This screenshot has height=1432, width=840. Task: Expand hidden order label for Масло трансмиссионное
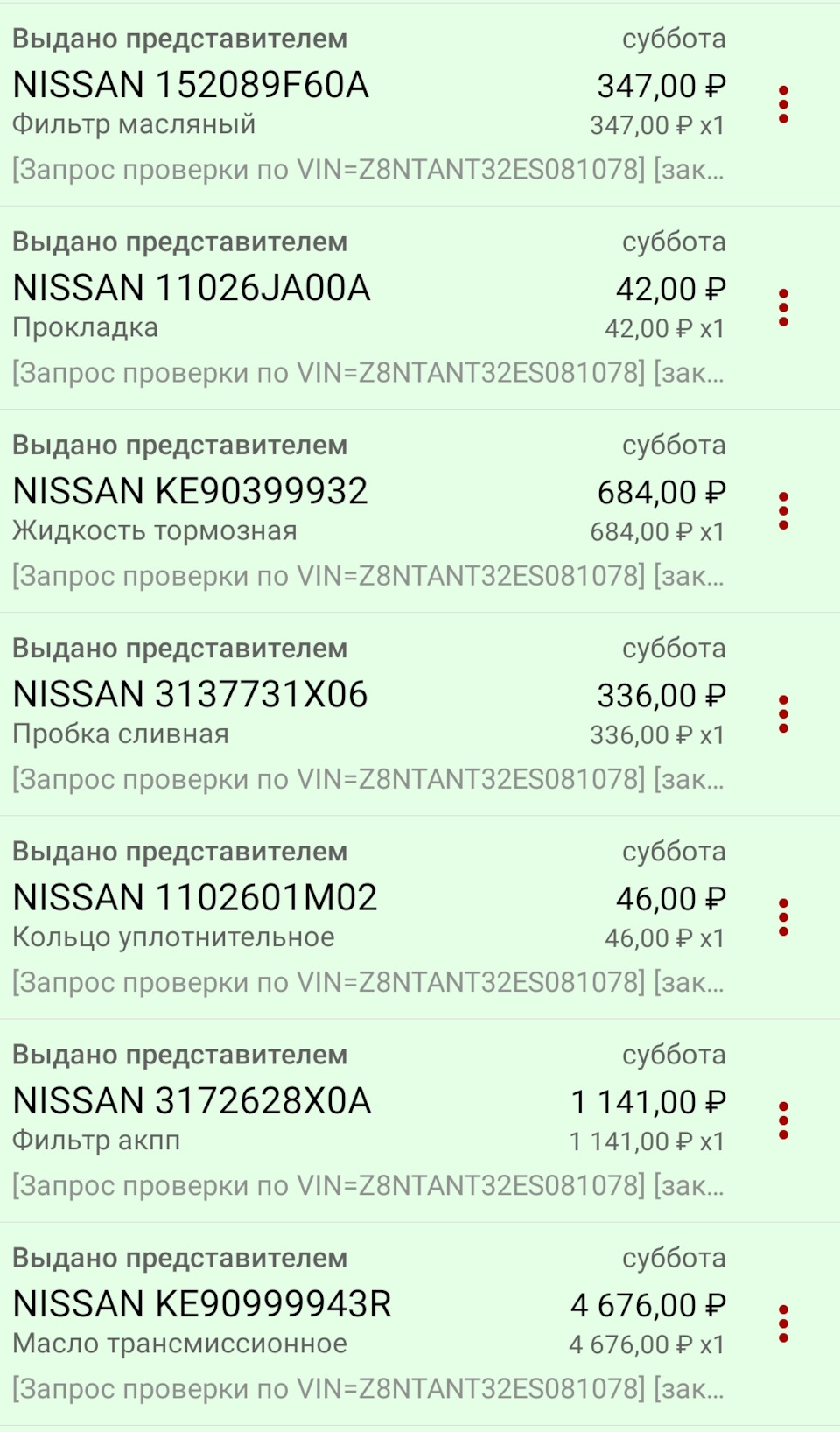367,1387
